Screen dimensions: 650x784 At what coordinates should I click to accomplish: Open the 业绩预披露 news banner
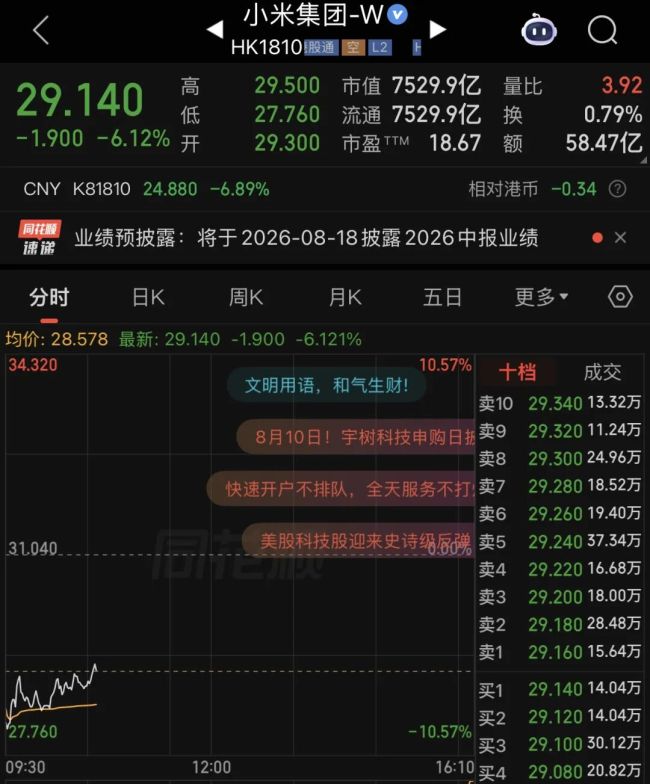click(306, 238)
